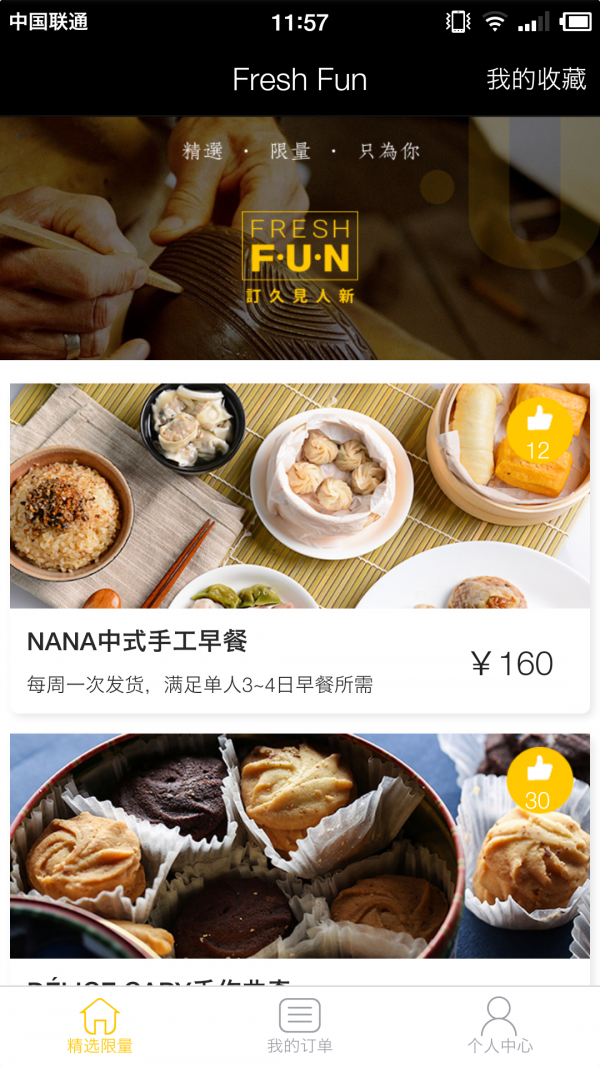The image size is (600, 1067).
Task: Open the Fresh Fun top banner
Action: 300,238
